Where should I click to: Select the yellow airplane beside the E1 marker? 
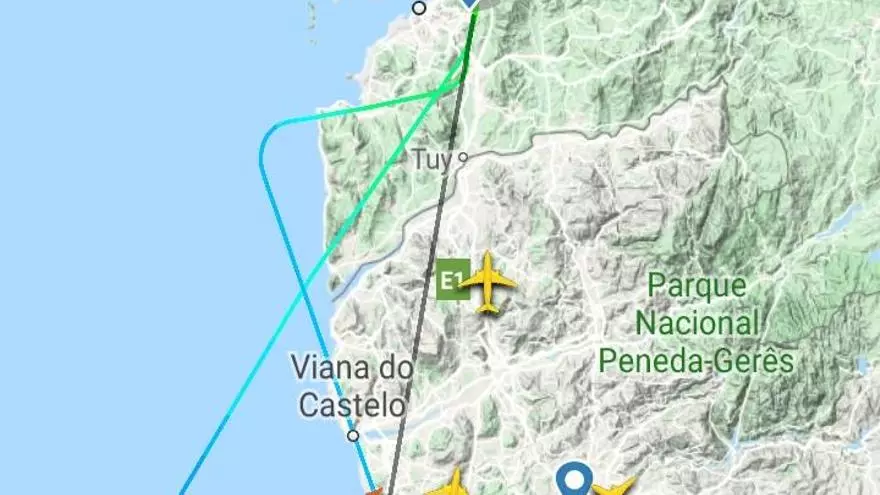(x=488, y=281)
